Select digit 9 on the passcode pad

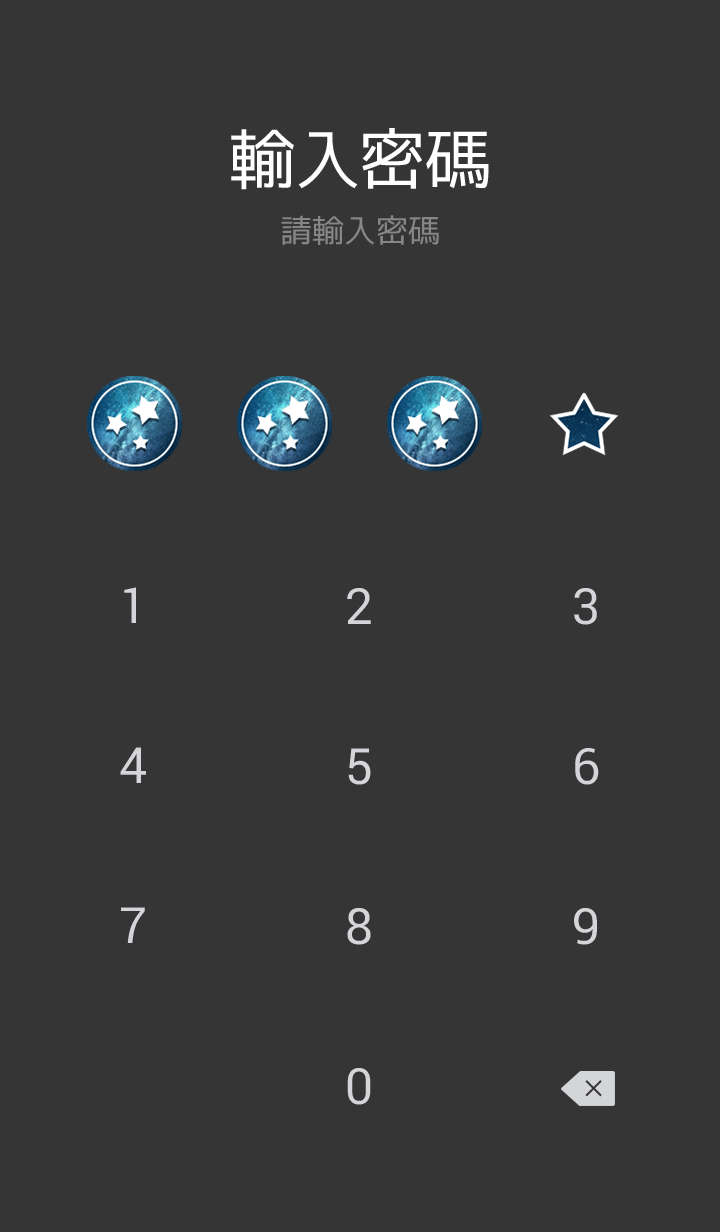click(586, 927)
